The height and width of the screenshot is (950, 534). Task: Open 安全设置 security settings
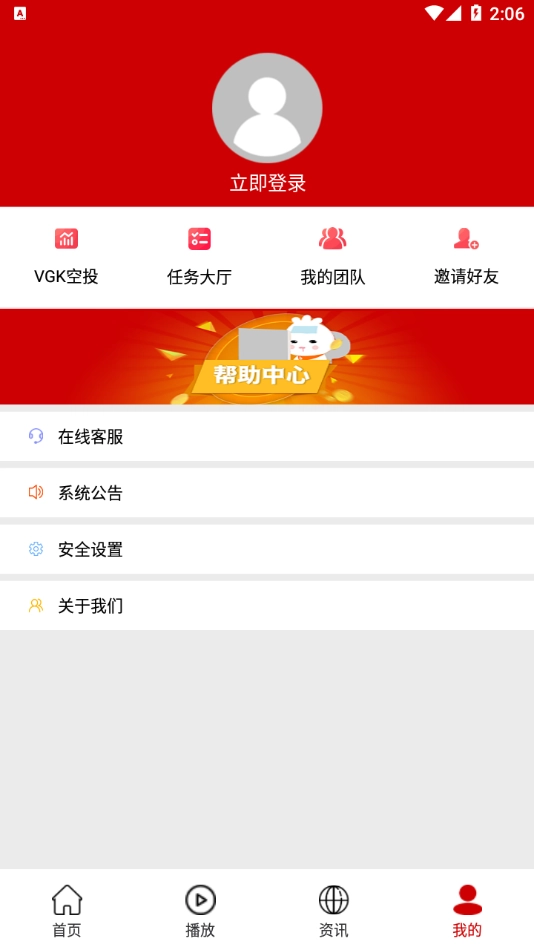(x=267, y=549)
